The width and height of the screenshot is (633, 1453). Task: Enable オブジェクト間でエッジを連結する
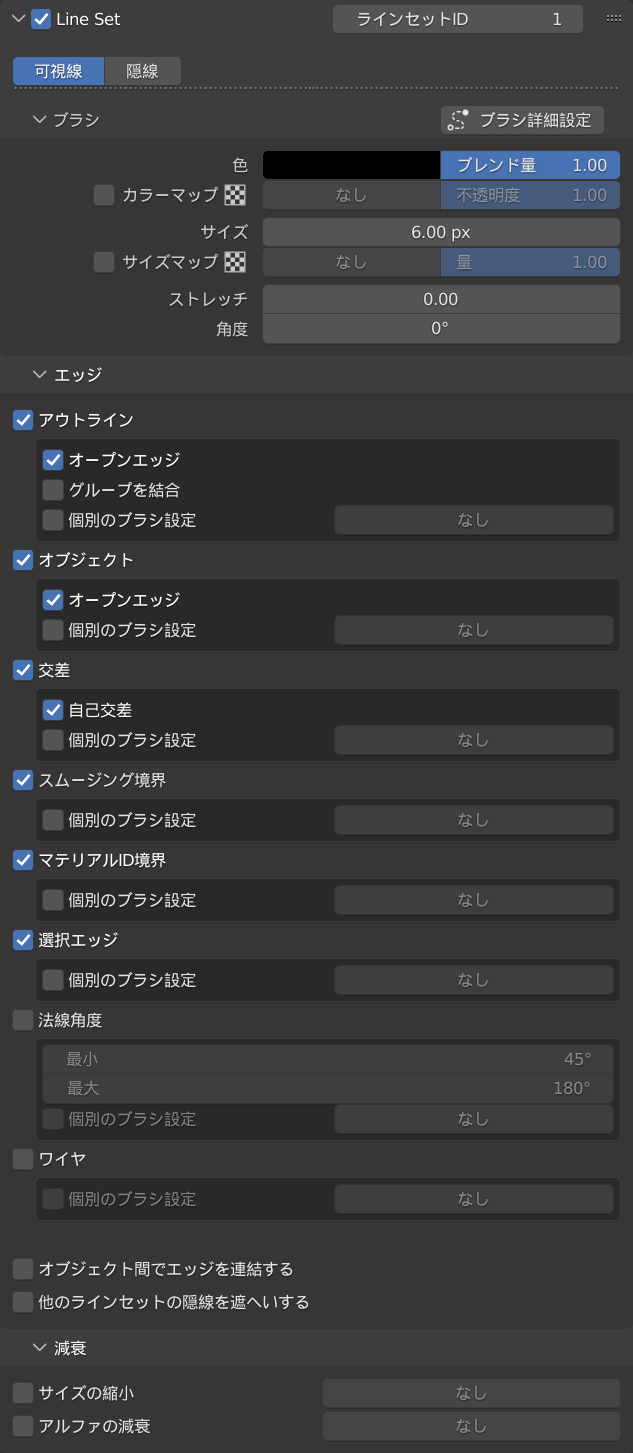coord(23,1269)
